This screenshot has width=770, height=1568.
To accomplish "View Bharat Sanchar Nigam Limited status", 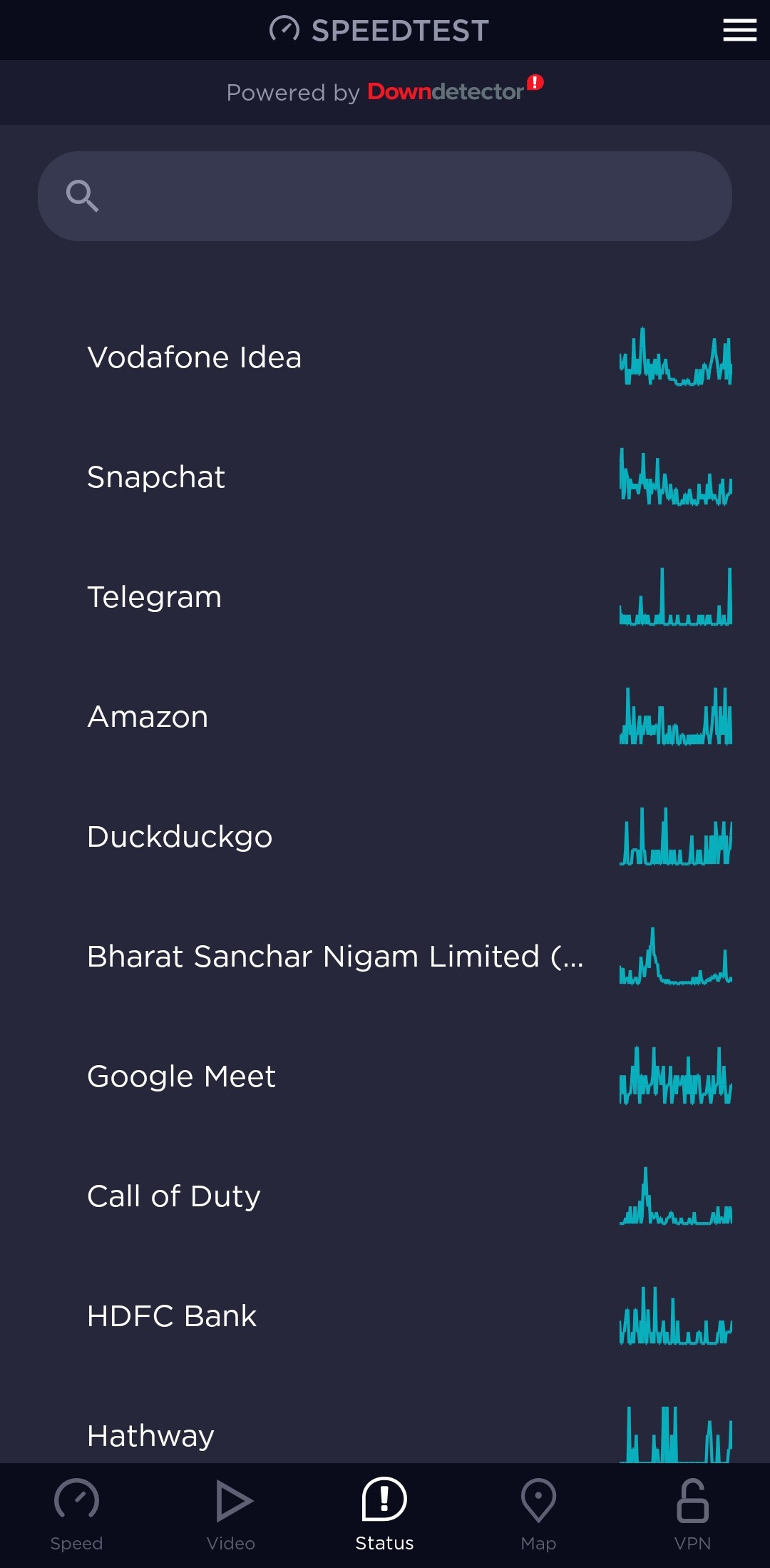I will (385, 956).
